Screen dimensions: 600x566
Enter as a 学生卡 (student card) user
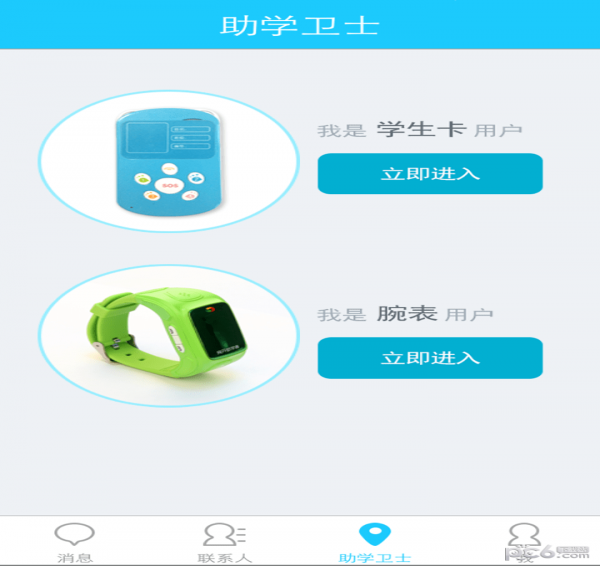[x=430, y=173]
